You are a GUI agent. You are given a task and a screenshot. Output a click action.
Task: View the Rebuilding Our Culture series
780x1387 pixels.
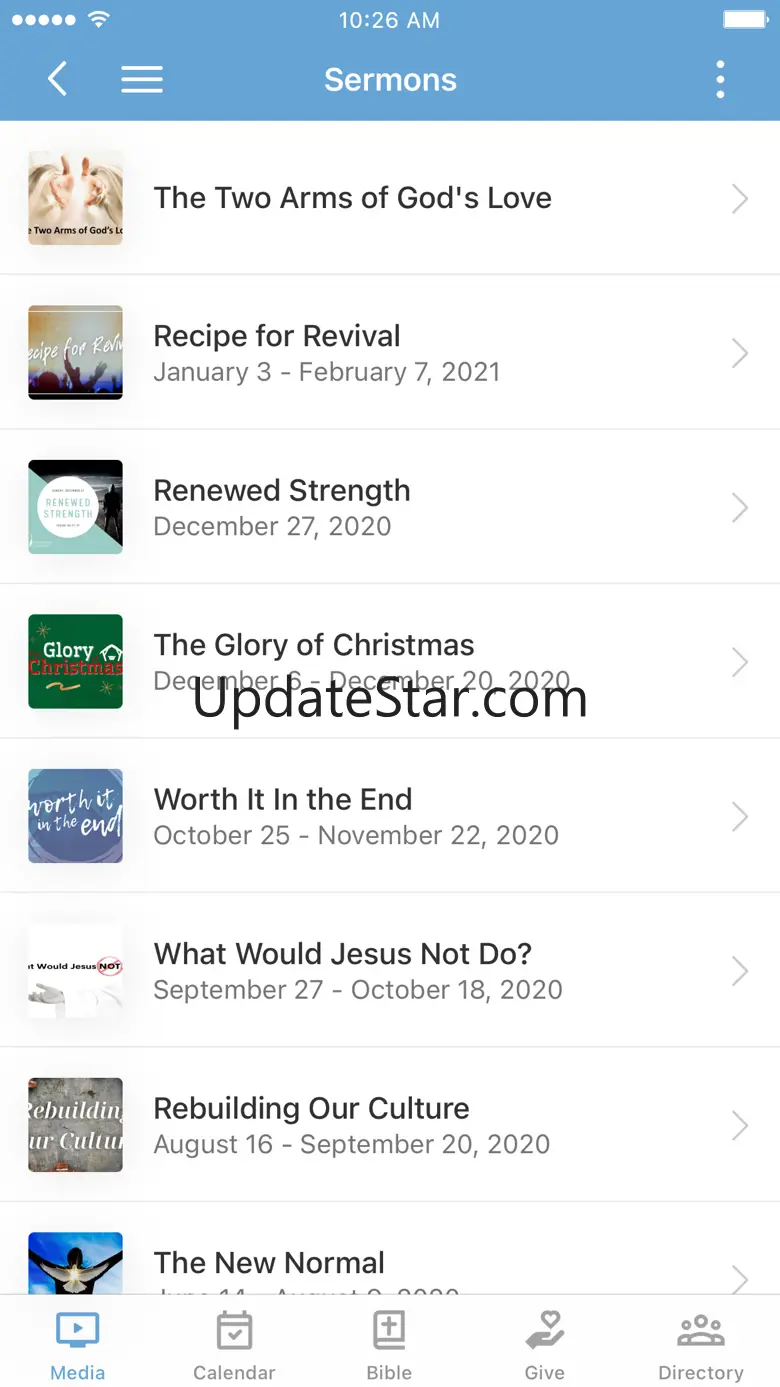[390, 1125]
